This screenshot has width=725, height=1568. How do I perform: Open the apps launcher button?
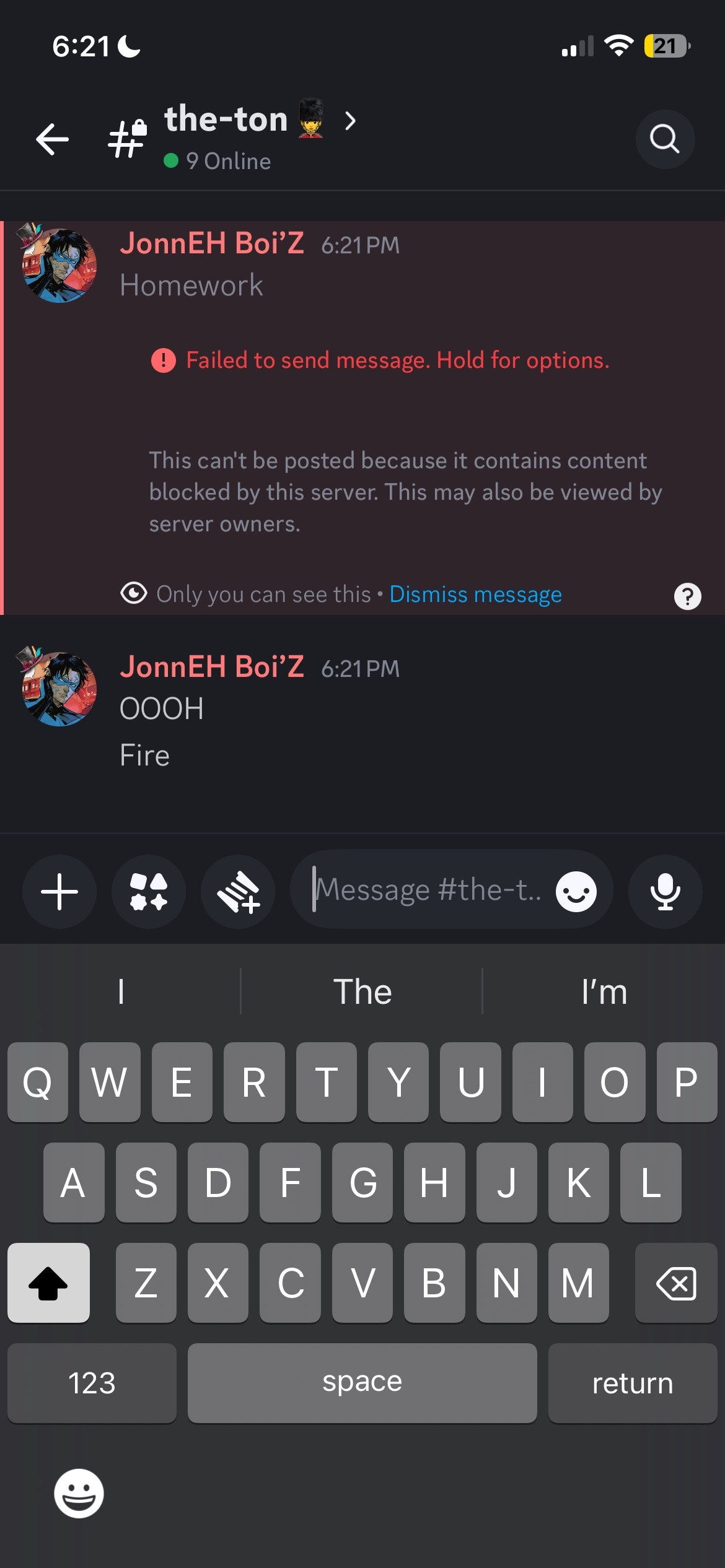pyautogui.click(x=149, y=892)
